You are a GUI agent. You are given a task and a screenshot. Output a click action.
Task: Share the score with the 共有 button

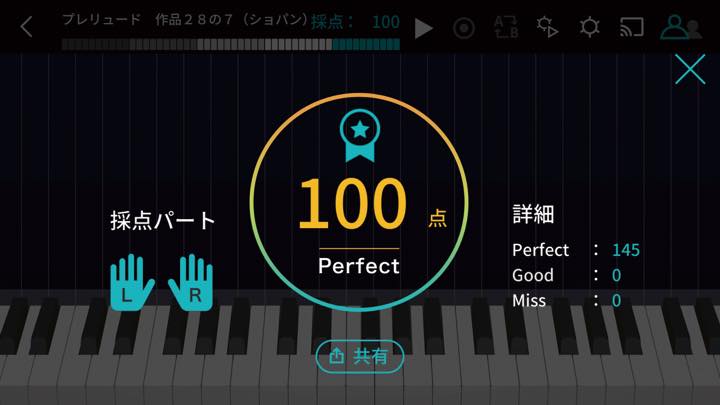(x=360, y=356)
